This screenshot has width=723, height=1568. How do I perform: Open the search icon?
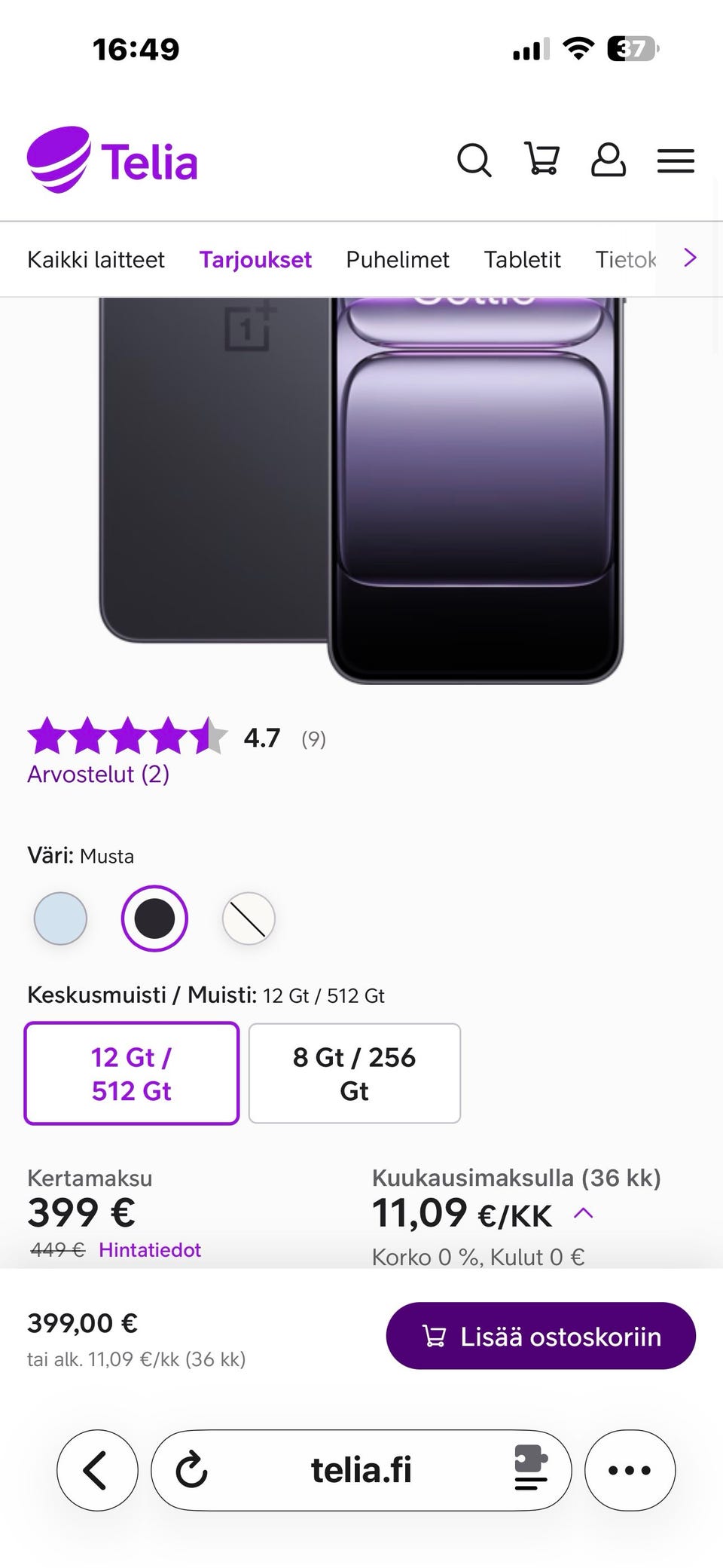pyautogui.click(x=474, y=160)
